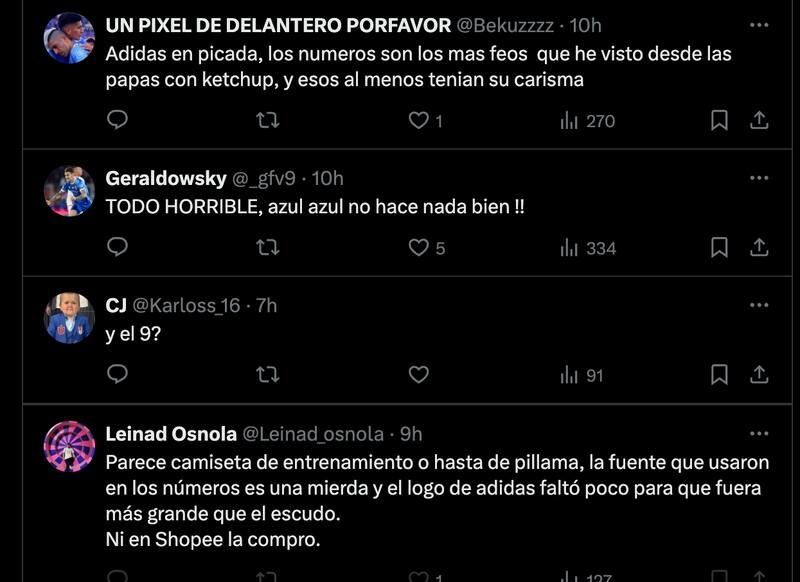The height and width of the screenshot is (582, 800).
Task: Open more options on Geraldowsky's tweet
Action: (759, 178)
